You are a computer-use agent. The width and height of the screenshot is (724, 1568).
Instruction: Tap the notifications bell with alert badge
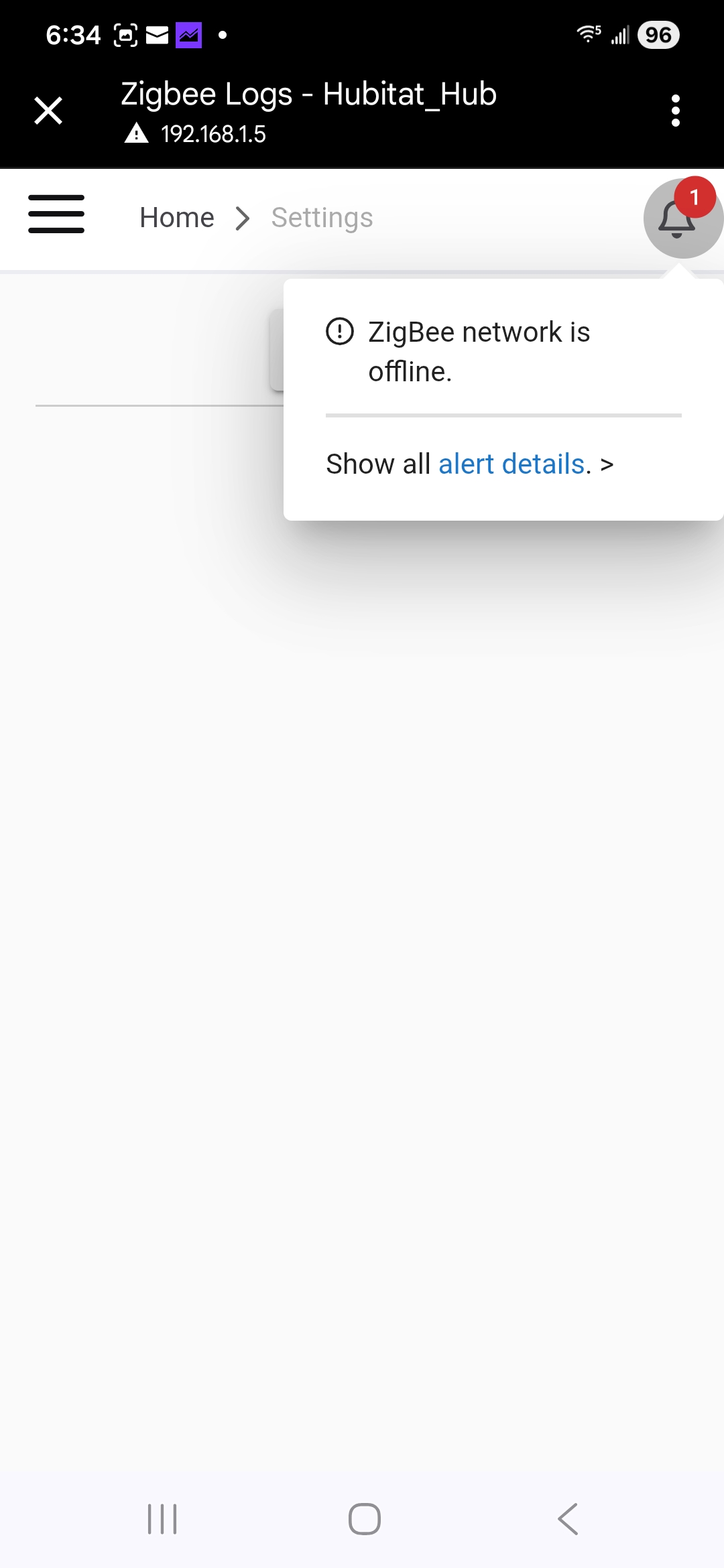678,218
